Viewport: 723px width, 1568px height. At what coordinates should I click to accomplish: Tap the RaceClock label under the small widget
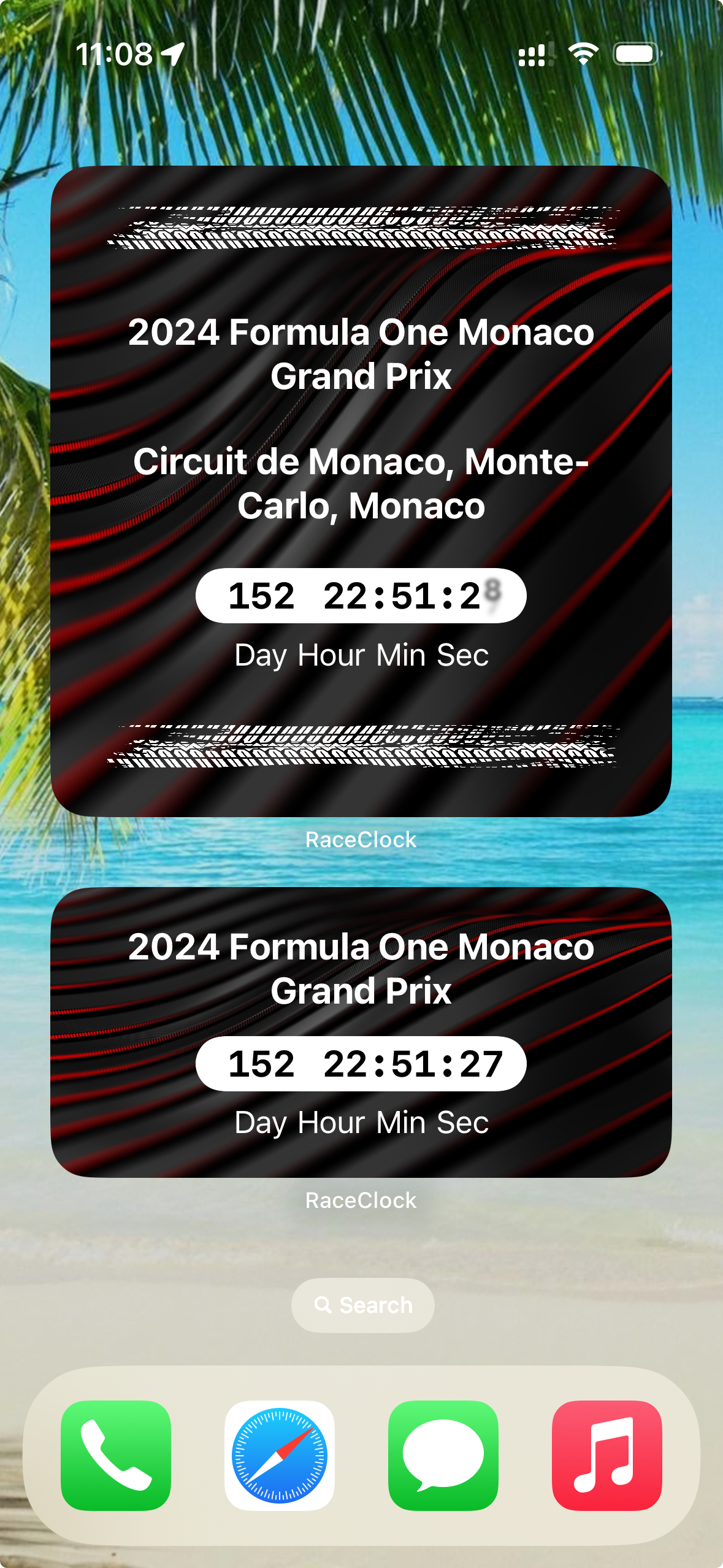(361, 1200)
